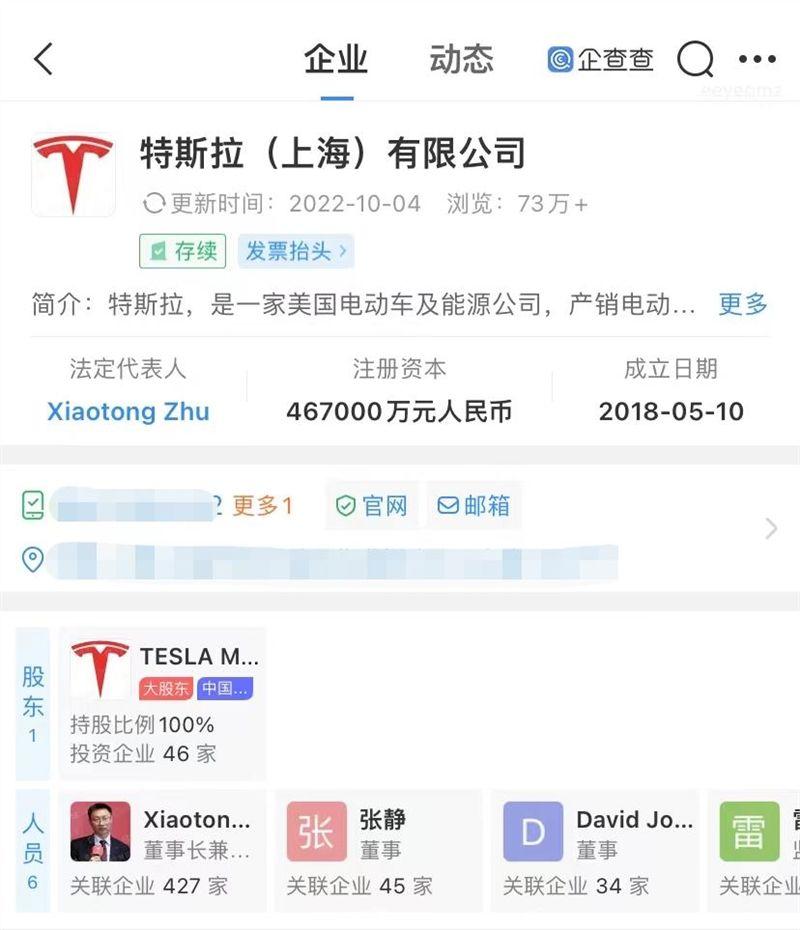Image resolution: width=800 pixels, height=930 pixels.
Task: Open the 官网 official website button
Action: point(372,506)
